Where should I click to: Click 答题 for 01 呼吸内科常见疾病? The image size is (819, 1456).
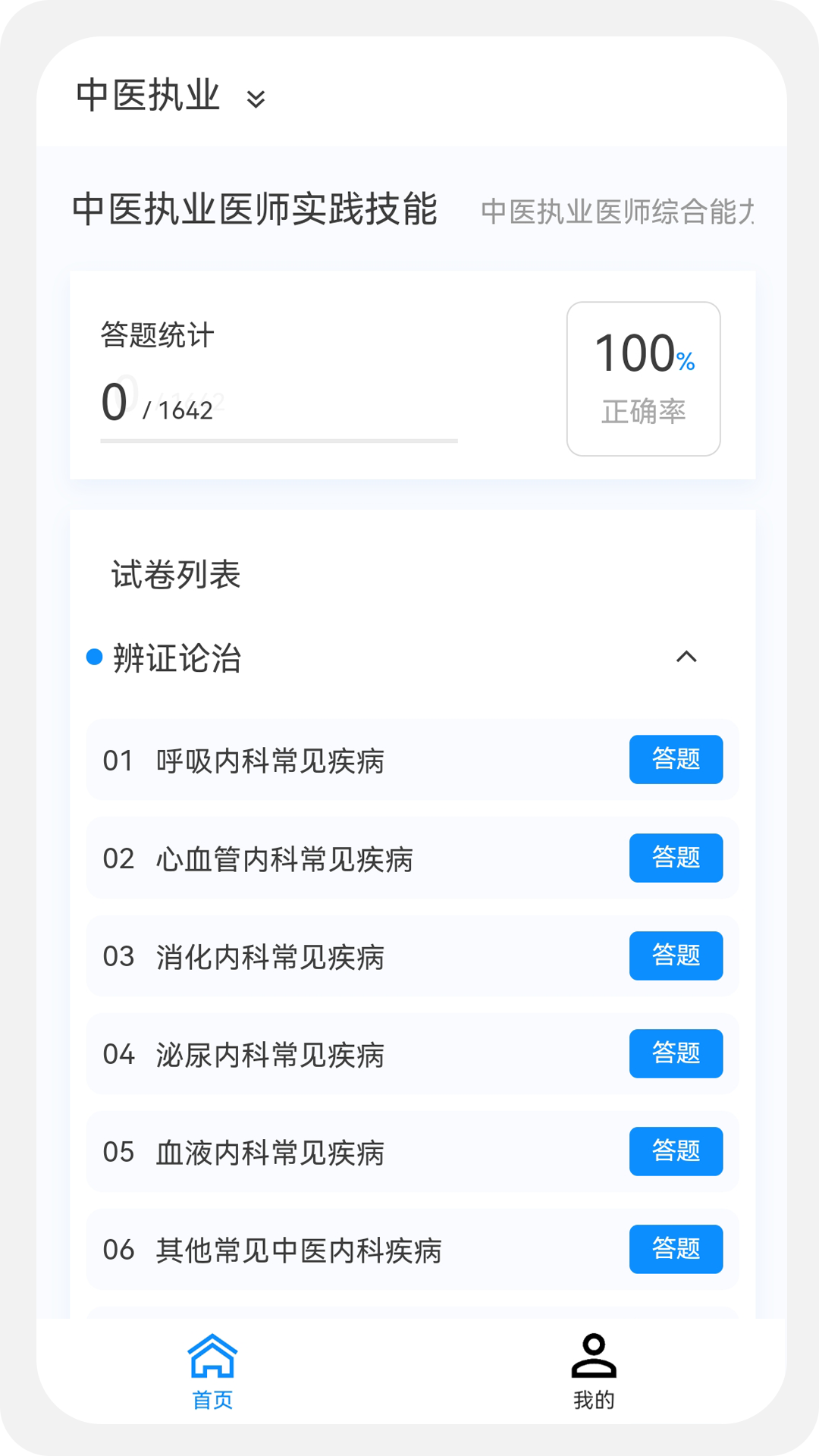(676, 760)
